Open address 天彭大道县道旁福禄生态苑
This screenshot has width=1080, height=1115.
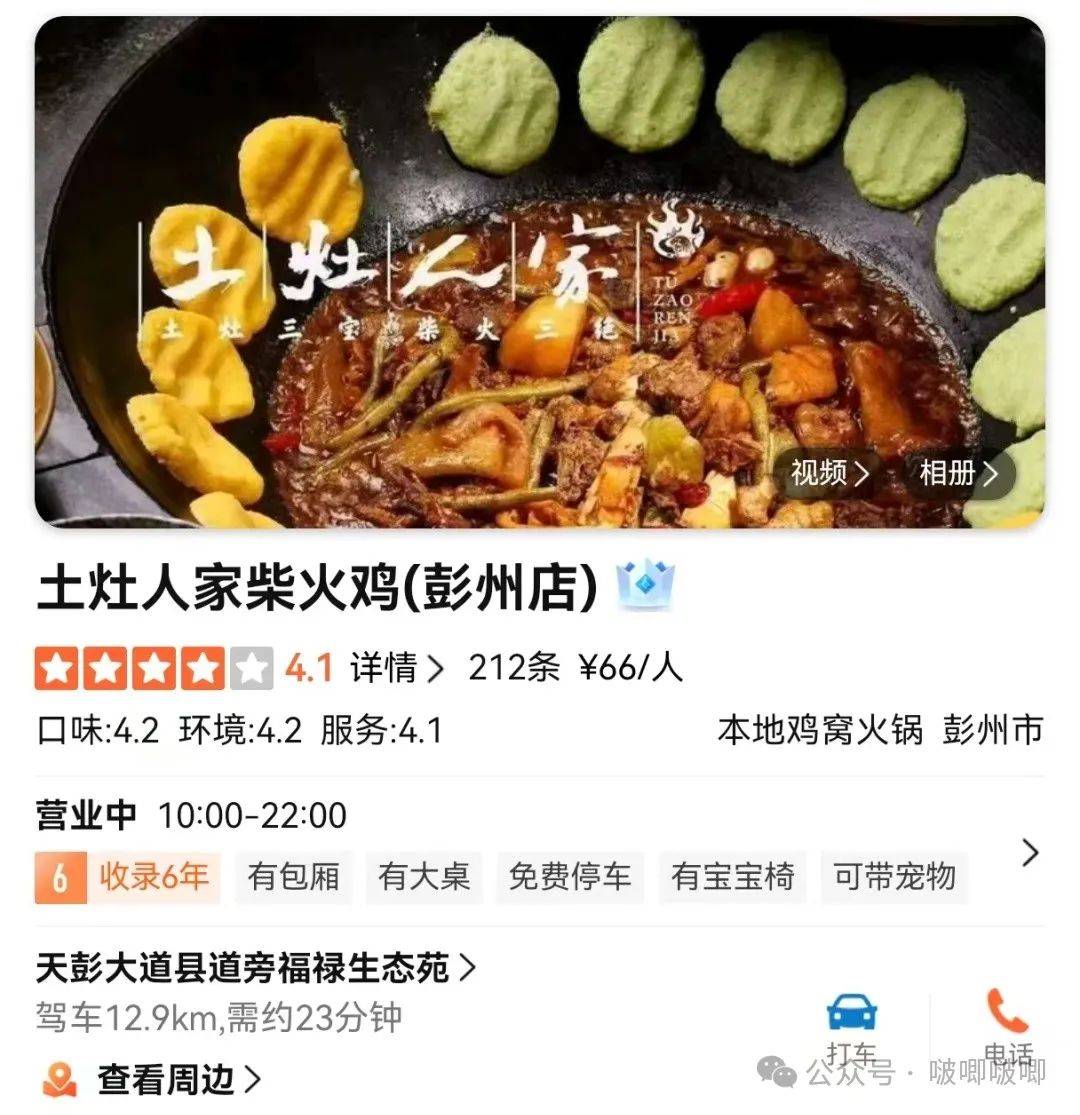click(x=255, y=968)
